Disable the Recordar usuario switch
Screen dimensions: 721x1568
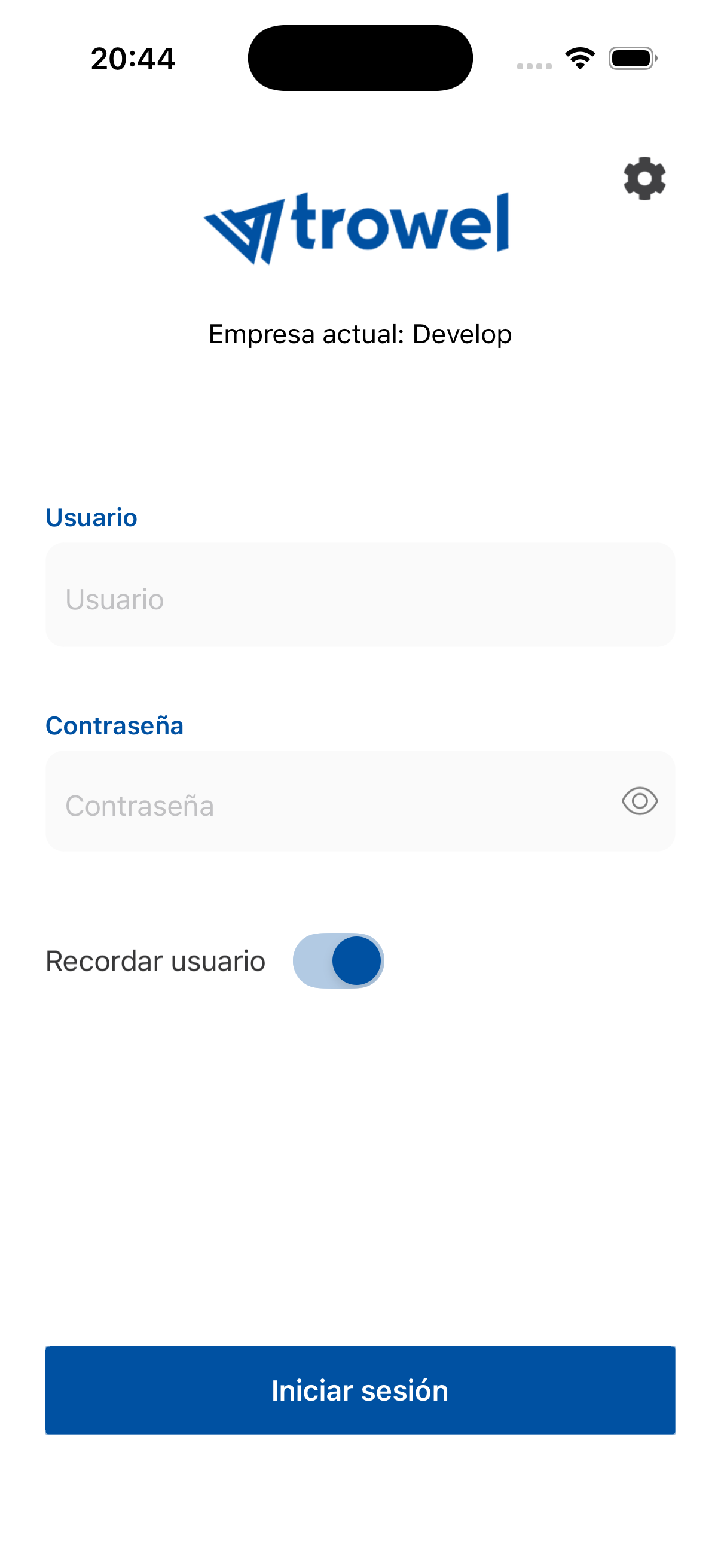point(338,960)
